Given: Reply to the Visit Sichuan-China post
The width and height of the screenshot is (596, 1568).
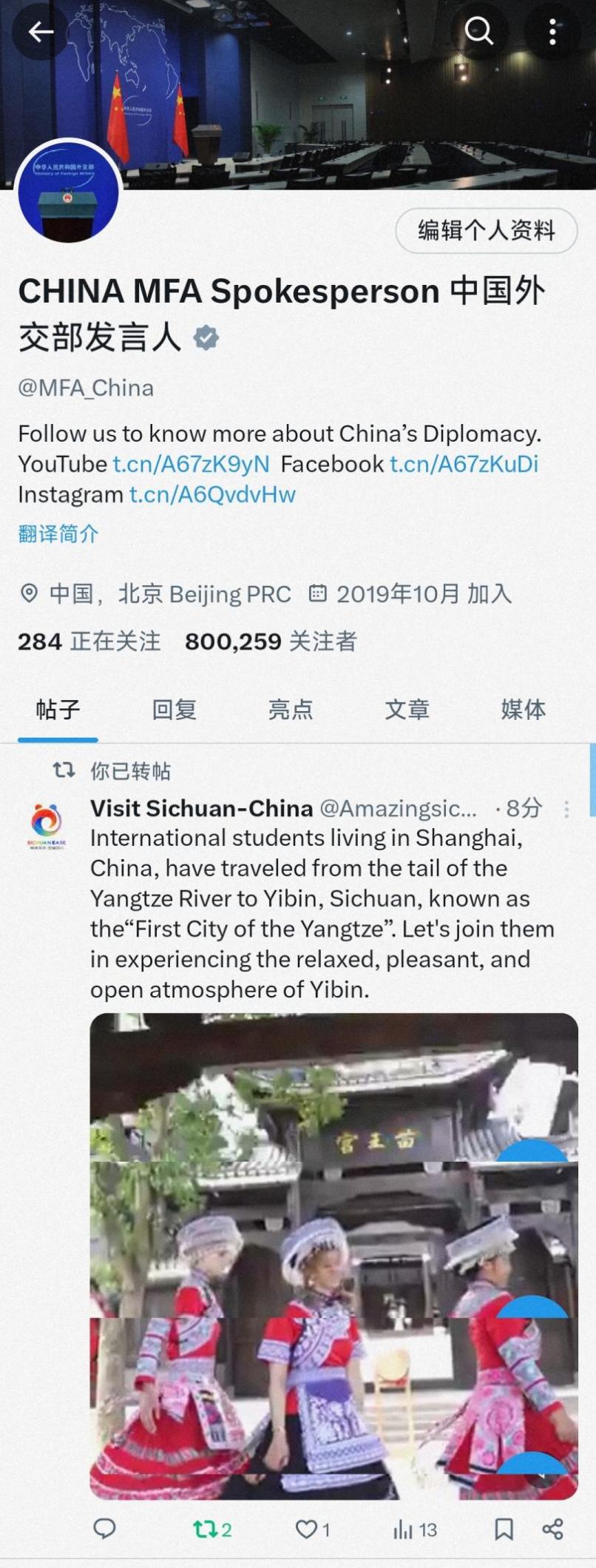Looking at the screenshot, I should point(104,1529).
